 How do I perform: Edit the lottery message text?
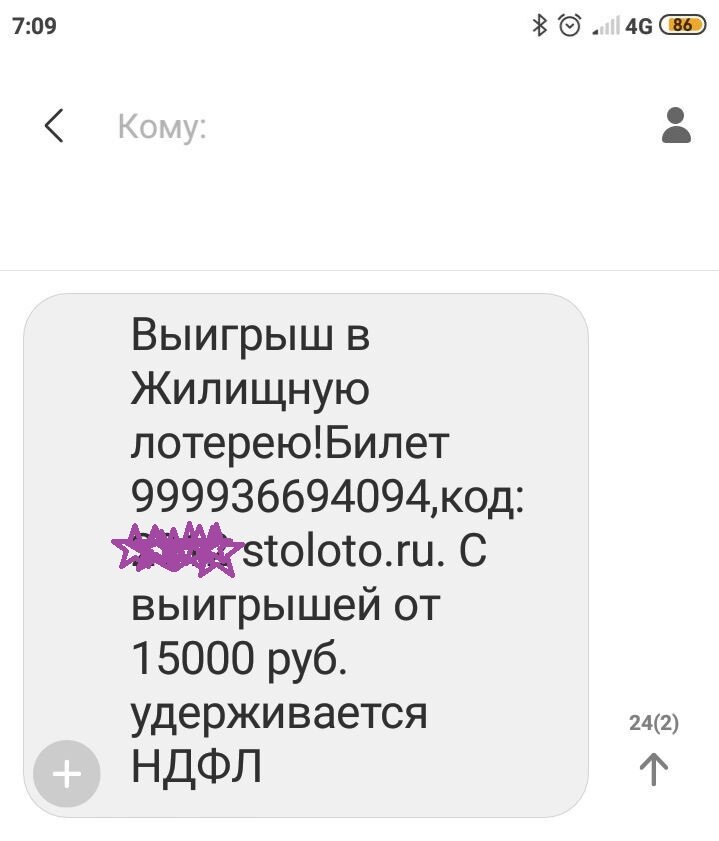point(306,555)
